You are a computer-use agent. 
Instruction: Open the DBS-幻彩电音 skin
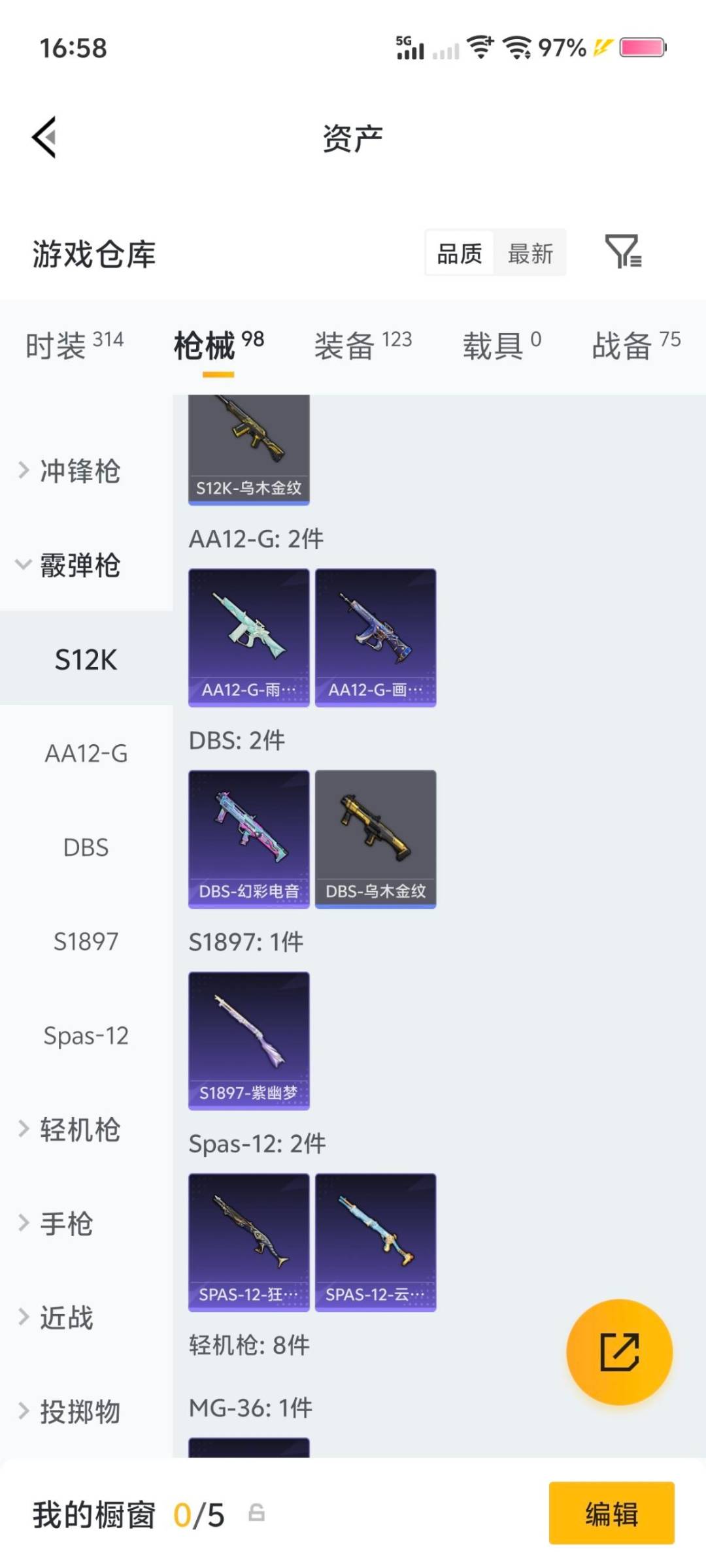tap(248, 840)
